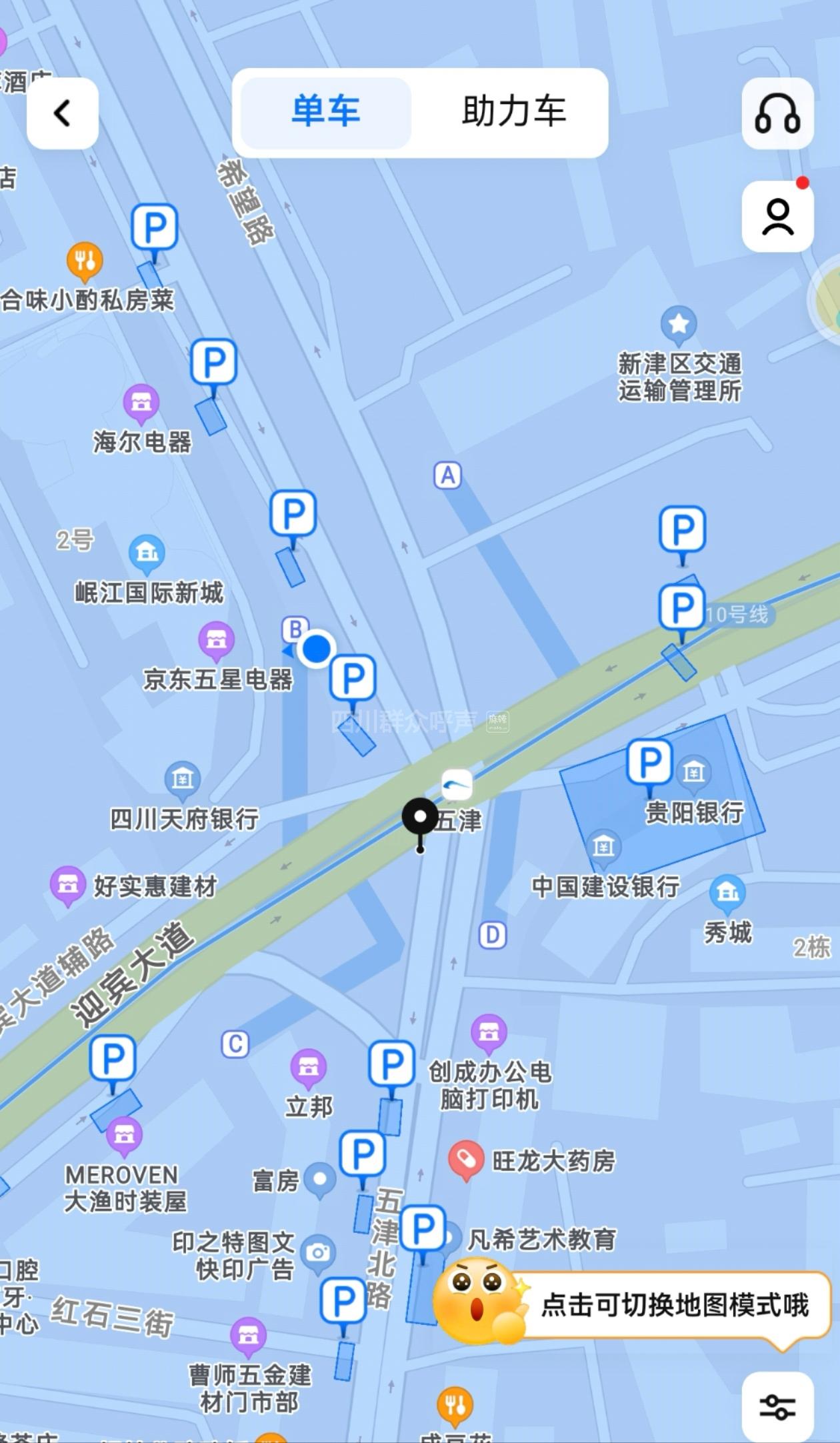
Task: Tap the parking marker near 曹师五金建材门市部
Action: pos(343,1300)
